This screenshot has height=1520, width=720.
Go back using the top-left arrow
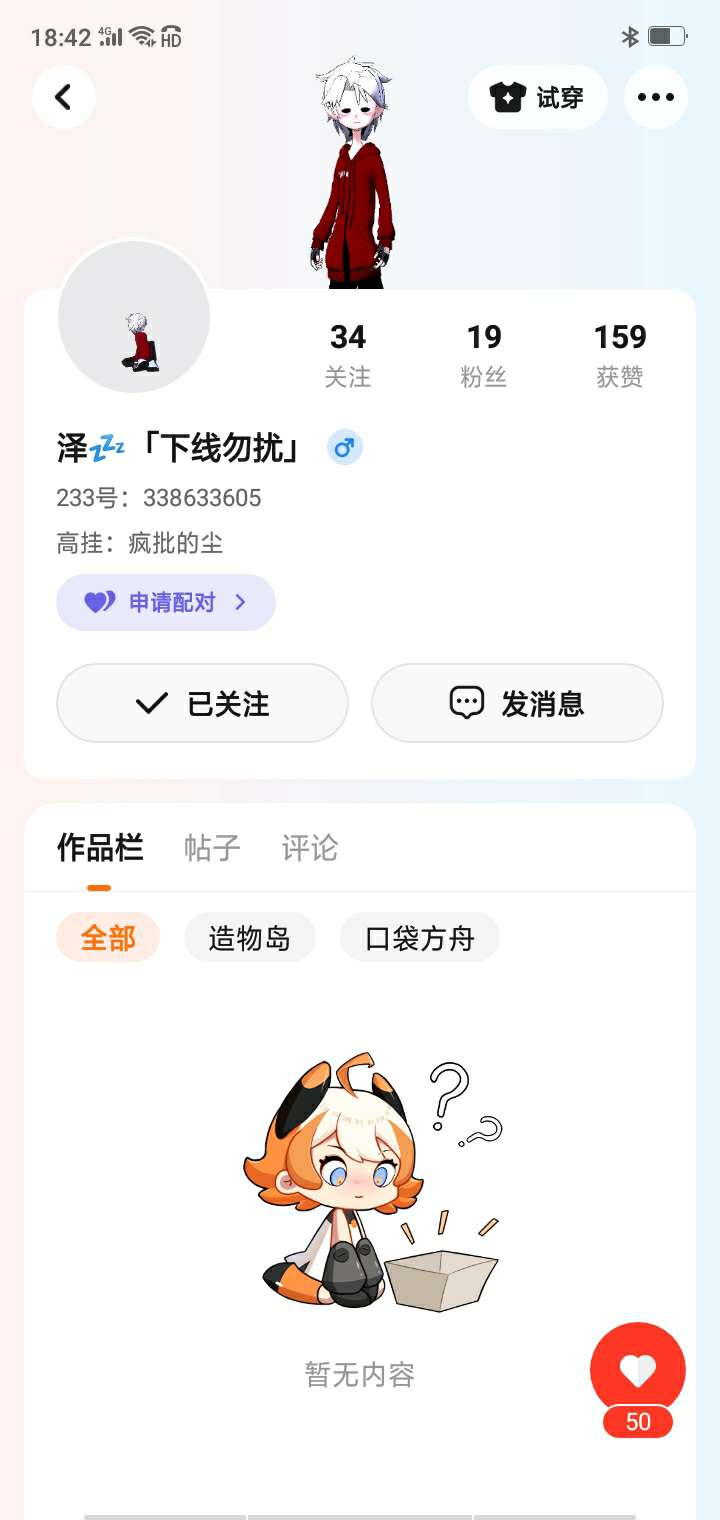click(63, 97)
